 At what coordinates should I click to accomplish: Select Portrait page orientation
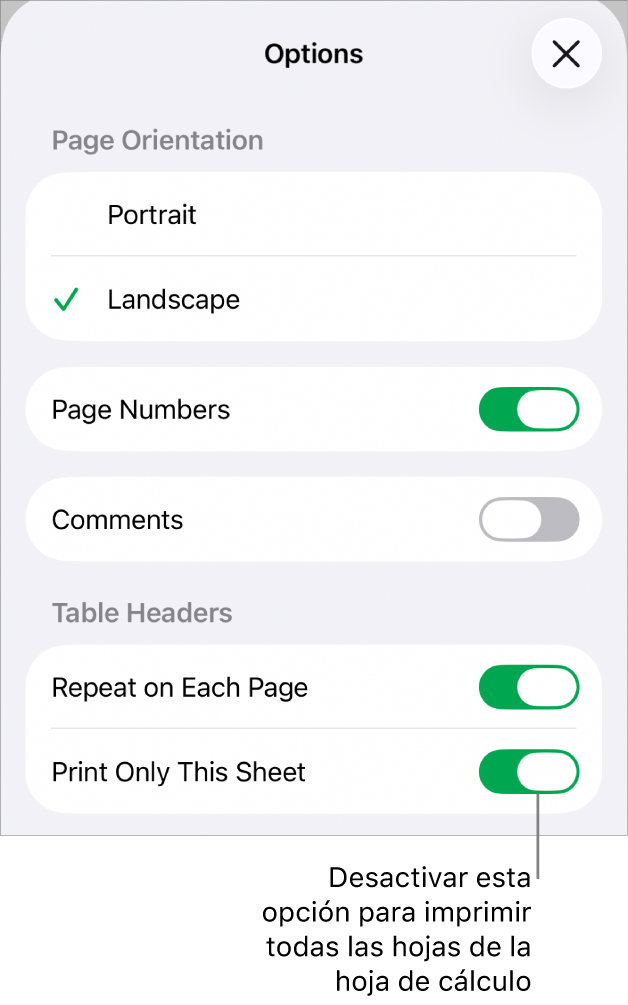[152, 215]
